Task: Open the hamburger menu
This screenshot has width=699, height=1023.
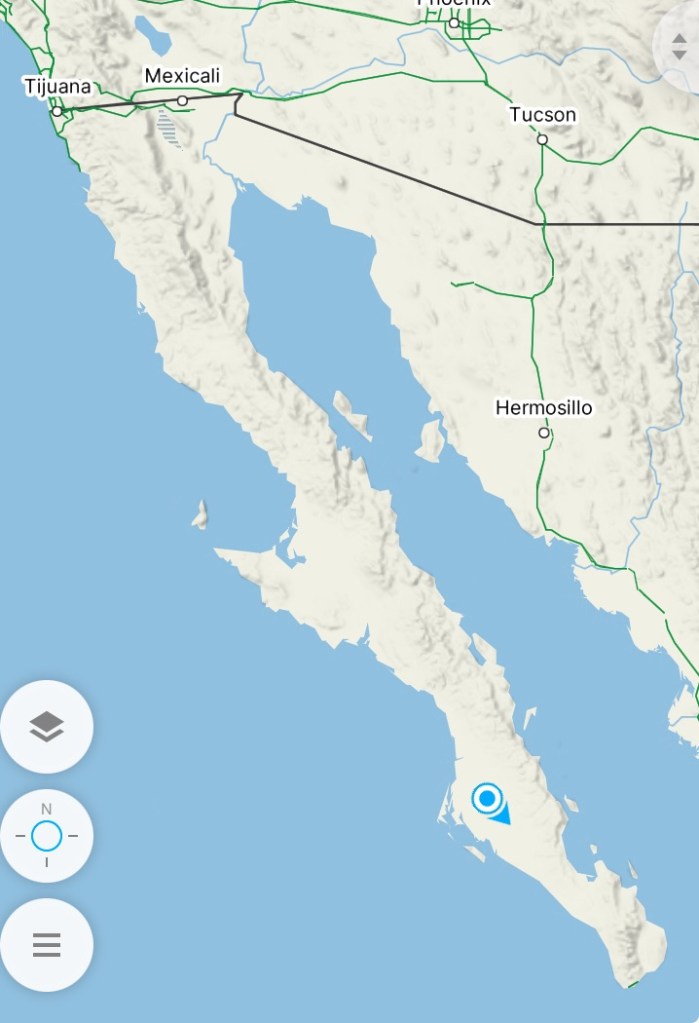Action: coord(47,944)
